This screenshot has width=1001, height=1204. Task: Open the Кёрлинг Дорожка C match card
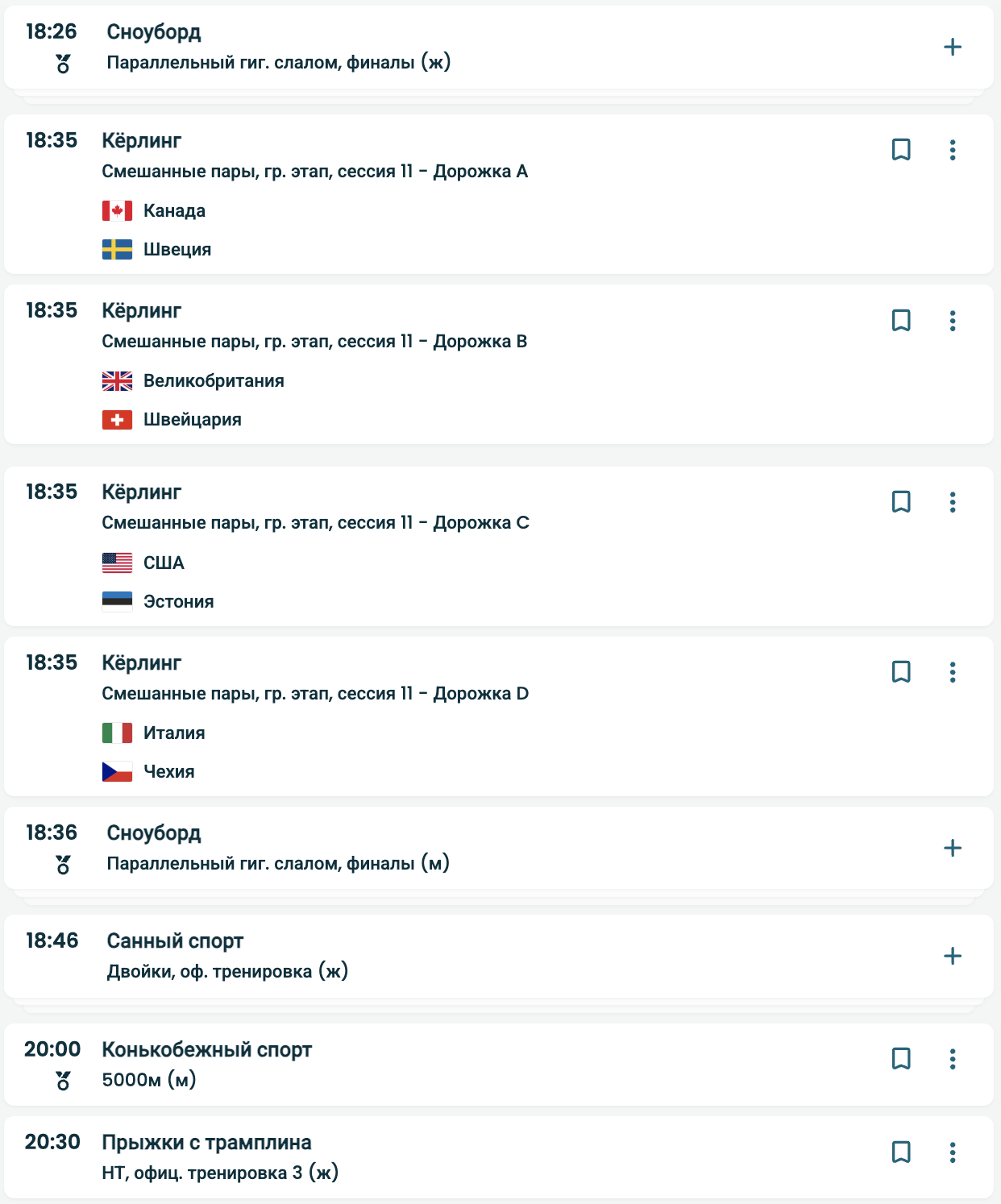(484, 546)
